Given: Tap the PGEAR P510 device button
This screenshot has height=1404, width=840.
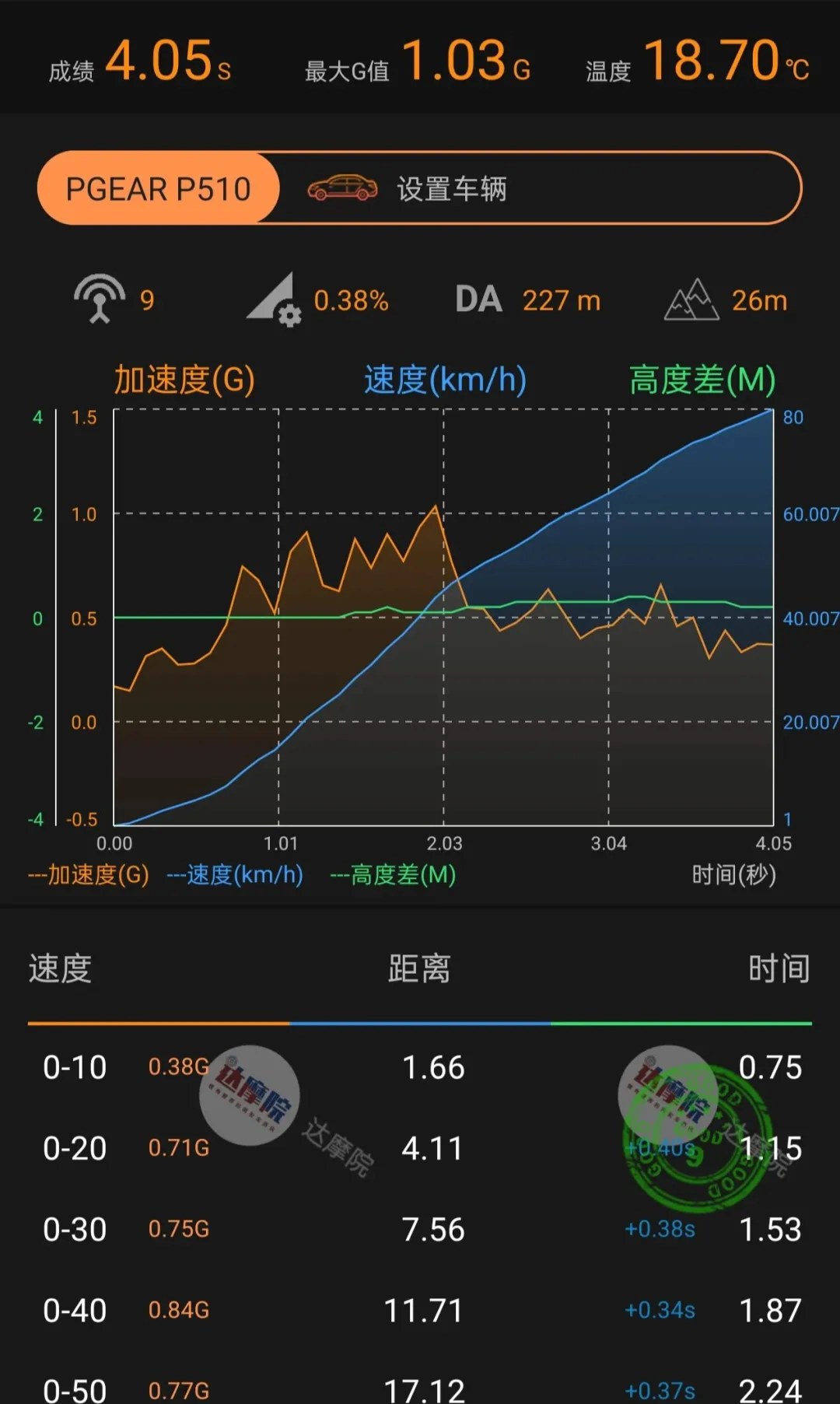Looking at the screenshot, I should click(x=159, y=189).
